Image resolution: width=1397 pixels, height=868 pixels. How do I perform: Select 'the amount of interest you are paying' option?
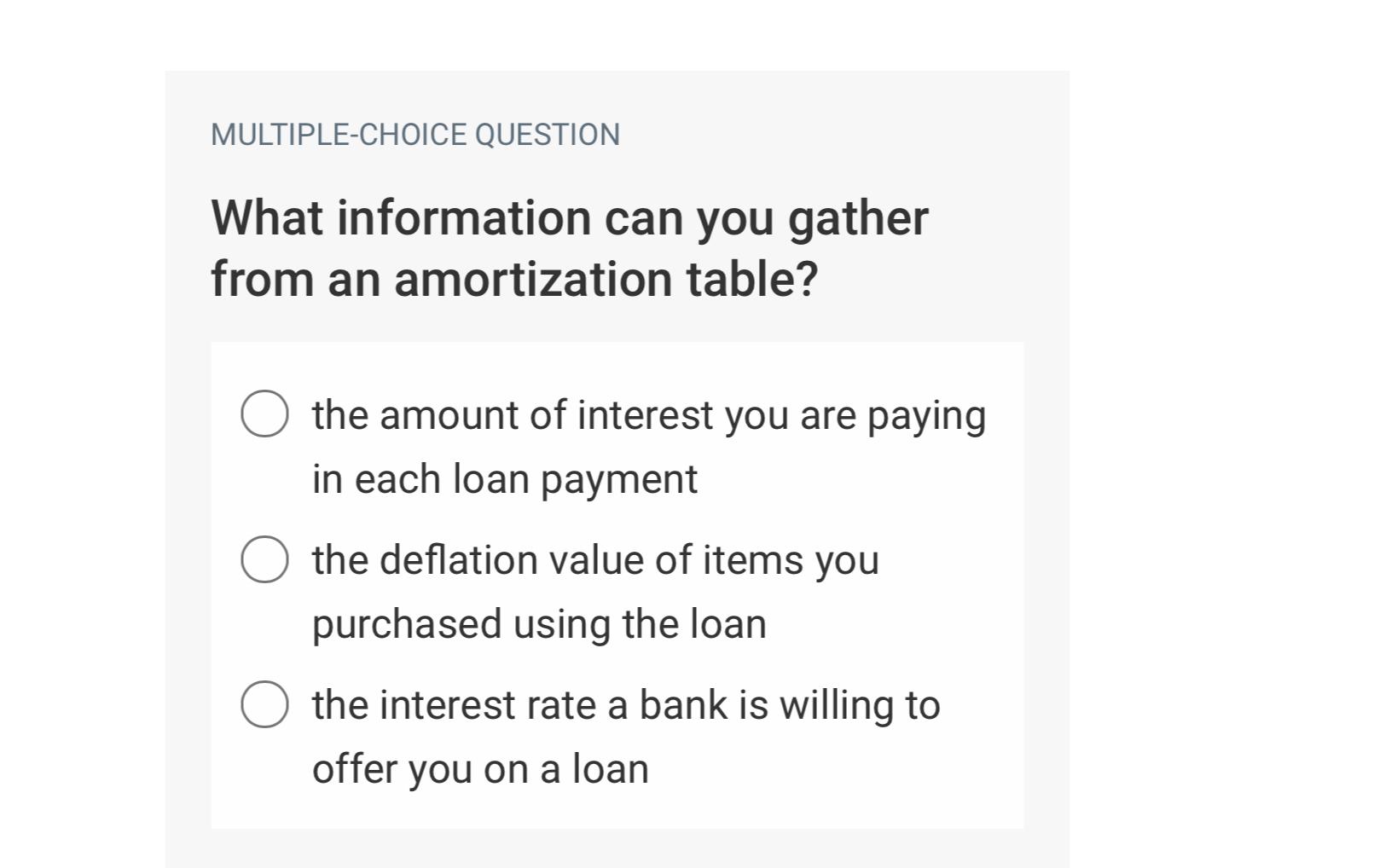(x=264, y=414)
